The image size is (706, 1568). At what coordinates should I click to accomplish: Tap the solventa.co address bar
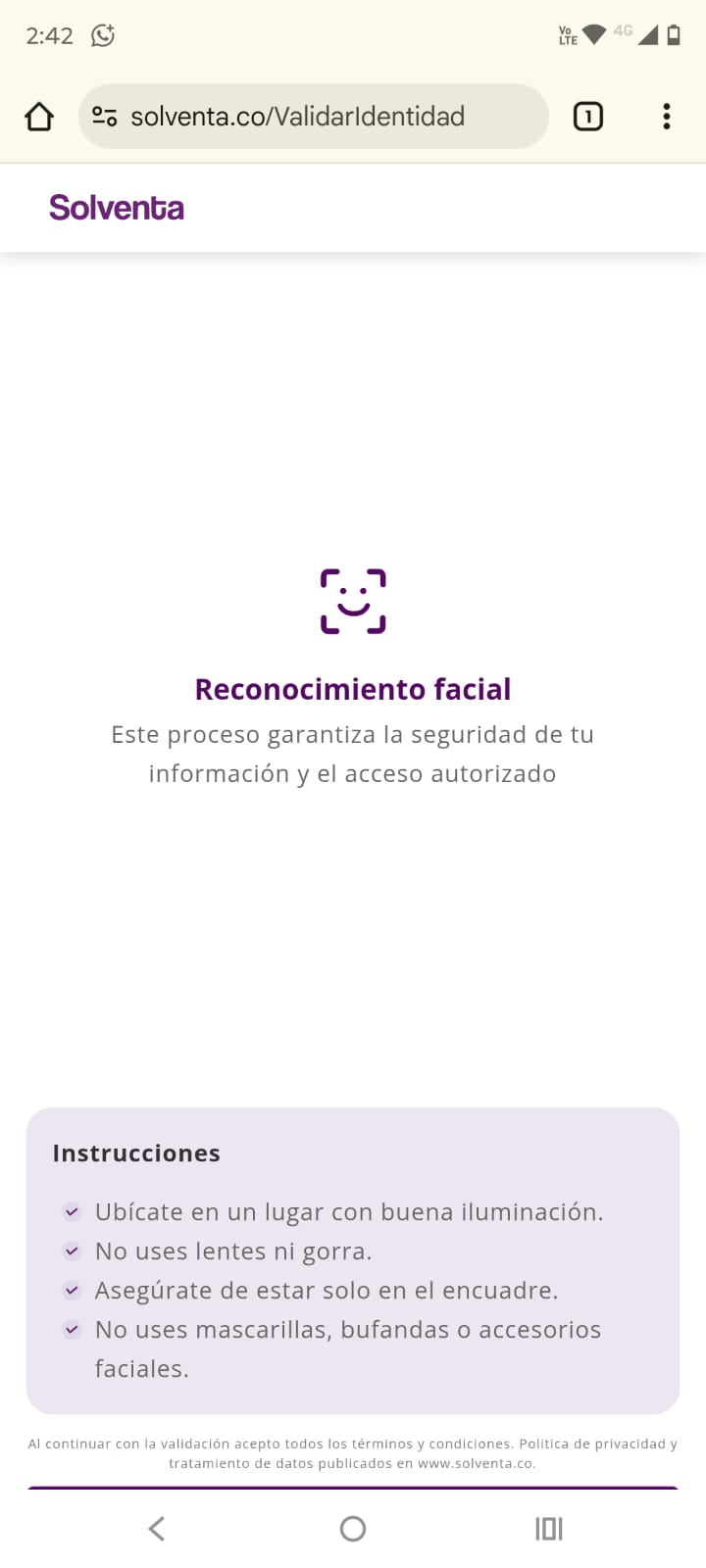tap(314, 117)
